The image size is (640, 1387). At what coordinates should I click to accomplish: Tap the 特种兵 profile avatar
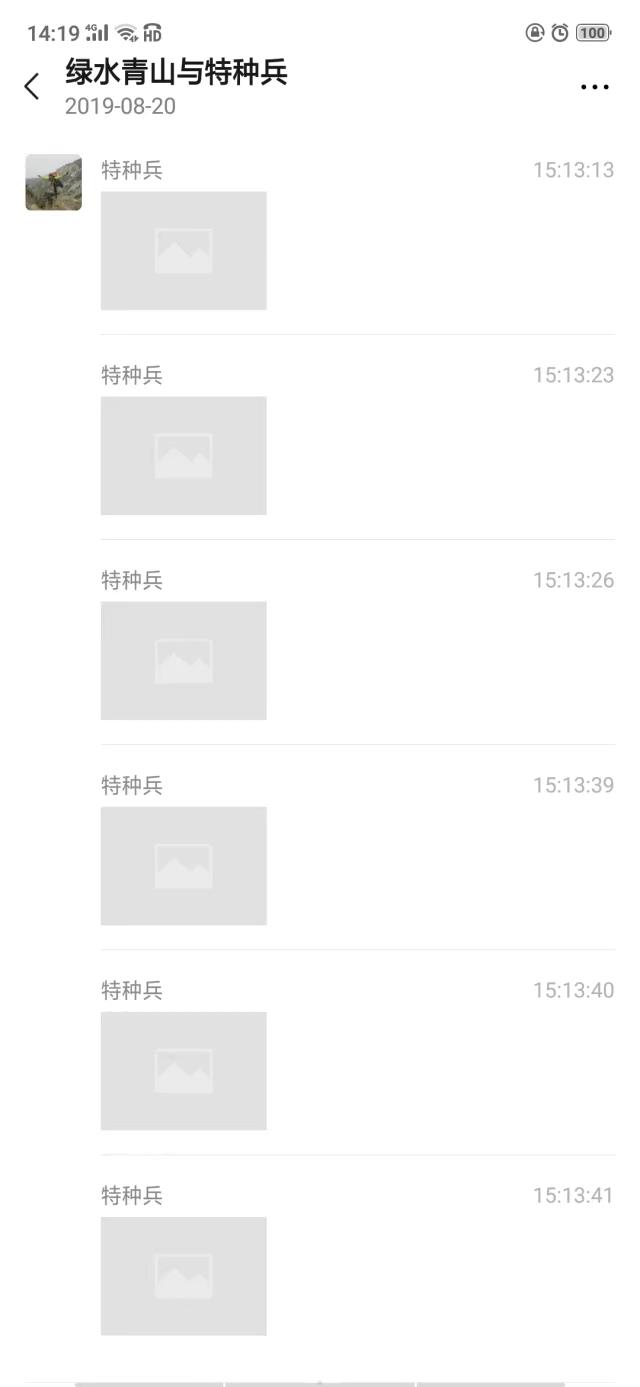coord(53,182)
